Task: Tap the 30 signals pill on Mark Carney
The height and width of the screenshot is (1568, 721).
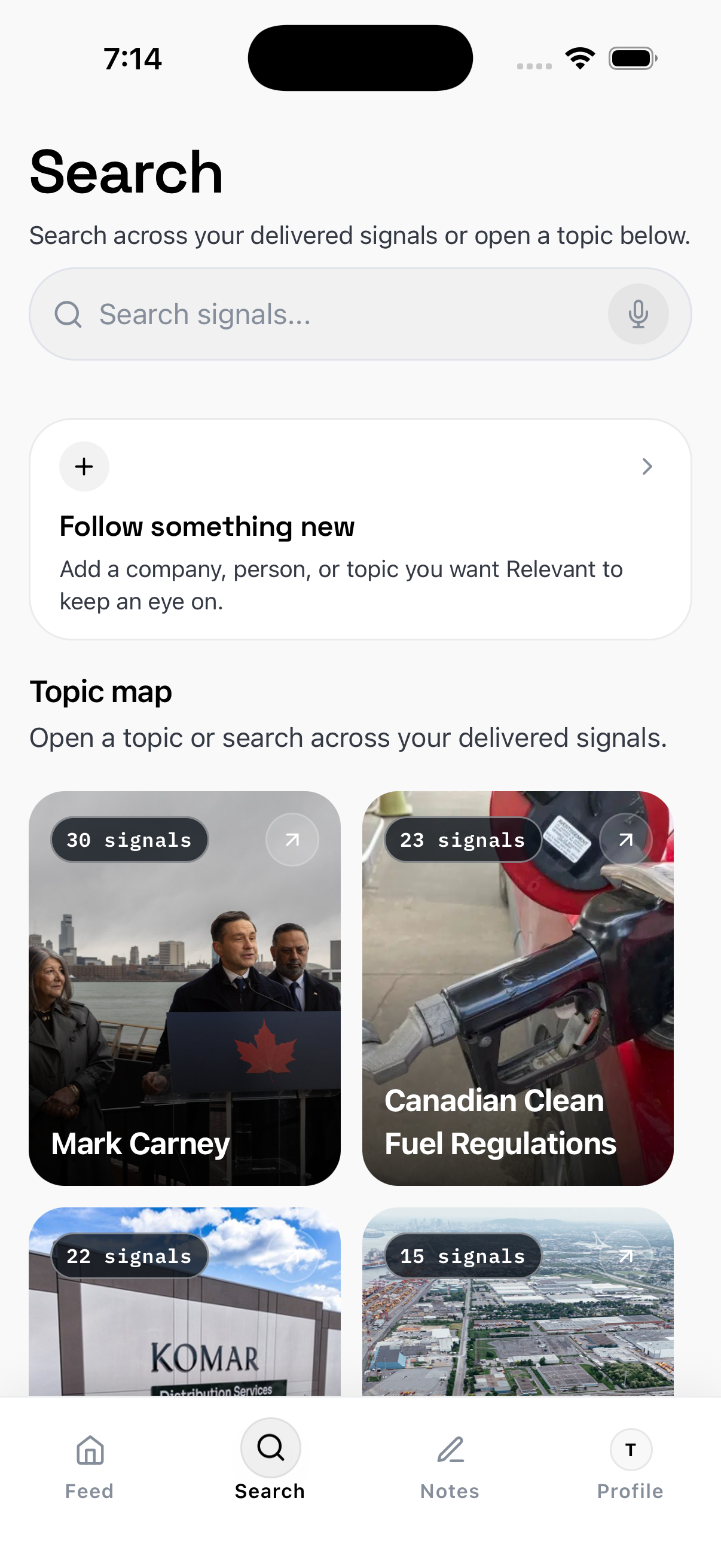Action: tap(129, 839)
